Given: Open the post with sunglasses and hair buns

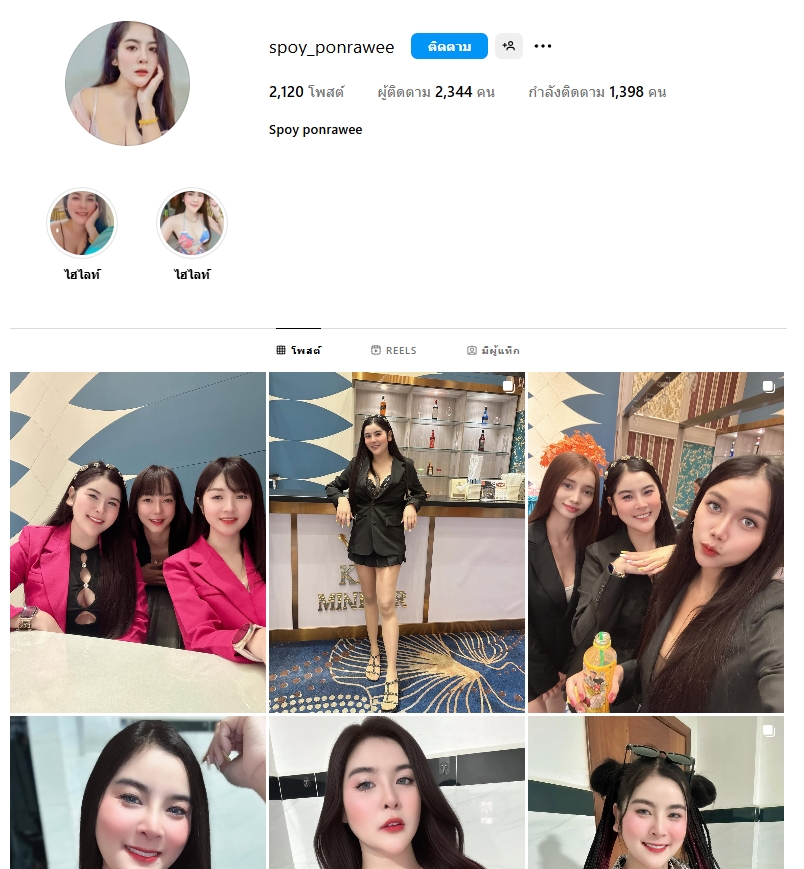Looking at the screenshot, I should point(655,792).
